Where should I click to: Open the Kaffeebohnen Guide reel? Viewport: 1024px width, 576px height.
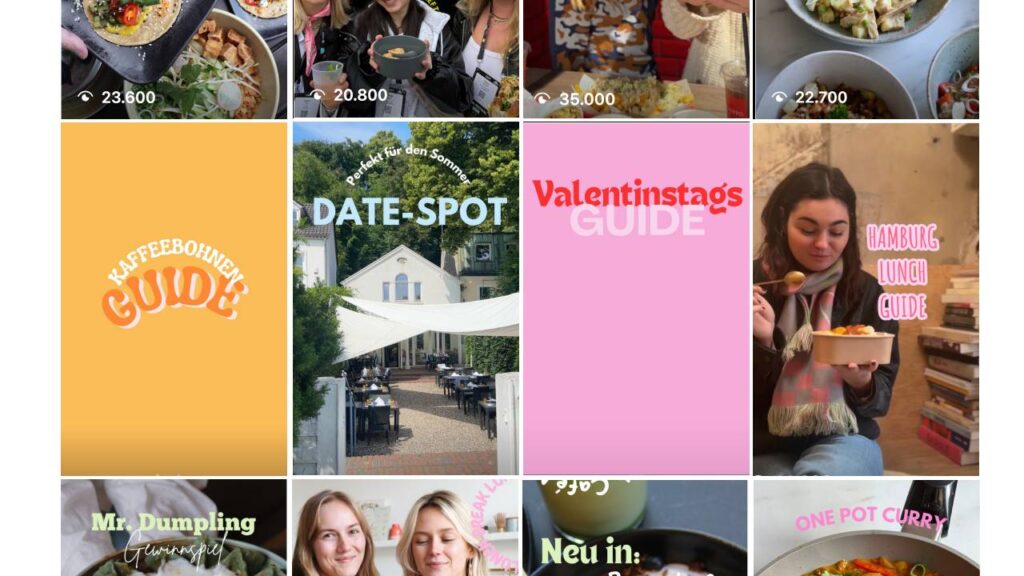(x=174, y=298)
